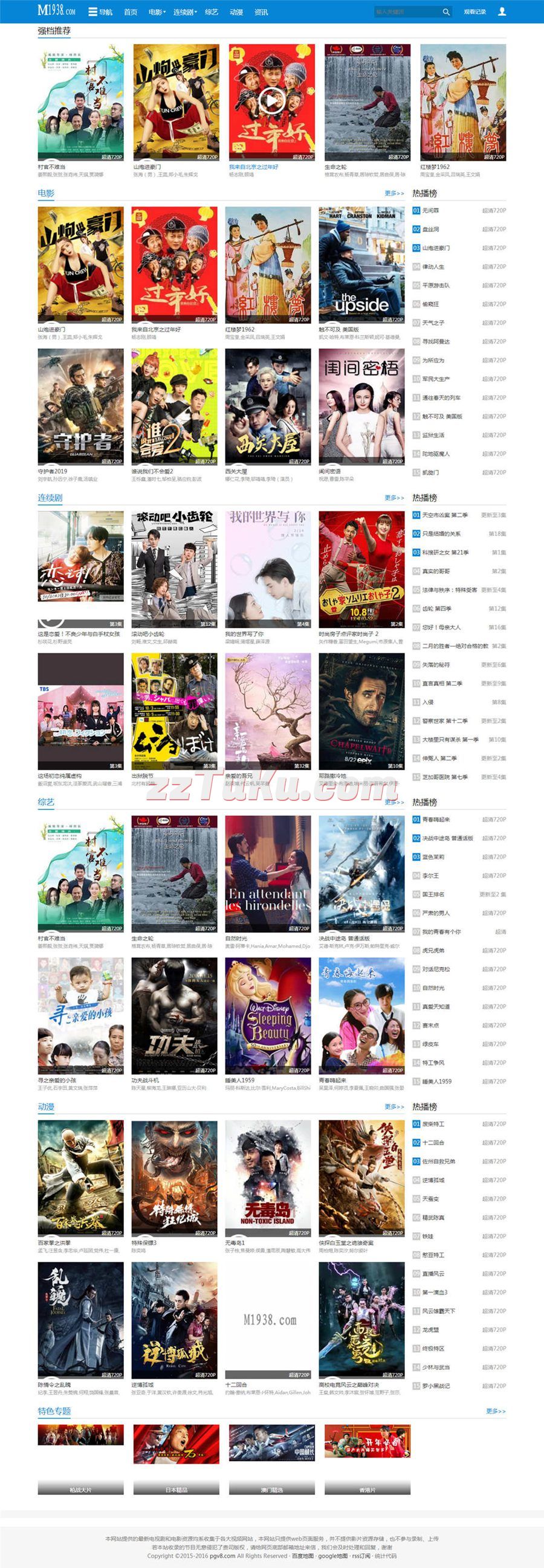Open 观看记录 watch history
The height and width of the screenshot is (1568, 544).
pyautogui.click(x=474, y=11)
